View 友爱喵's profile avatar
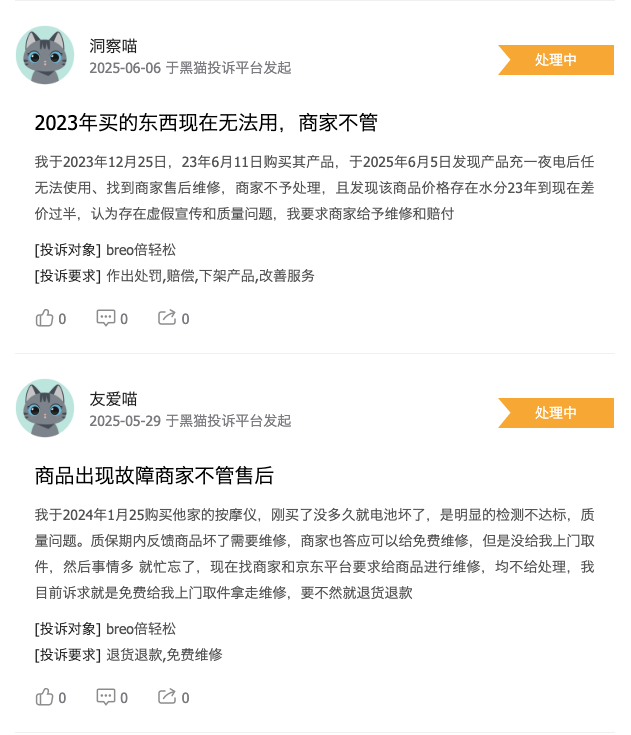631x735 pixels. (45, 408)
